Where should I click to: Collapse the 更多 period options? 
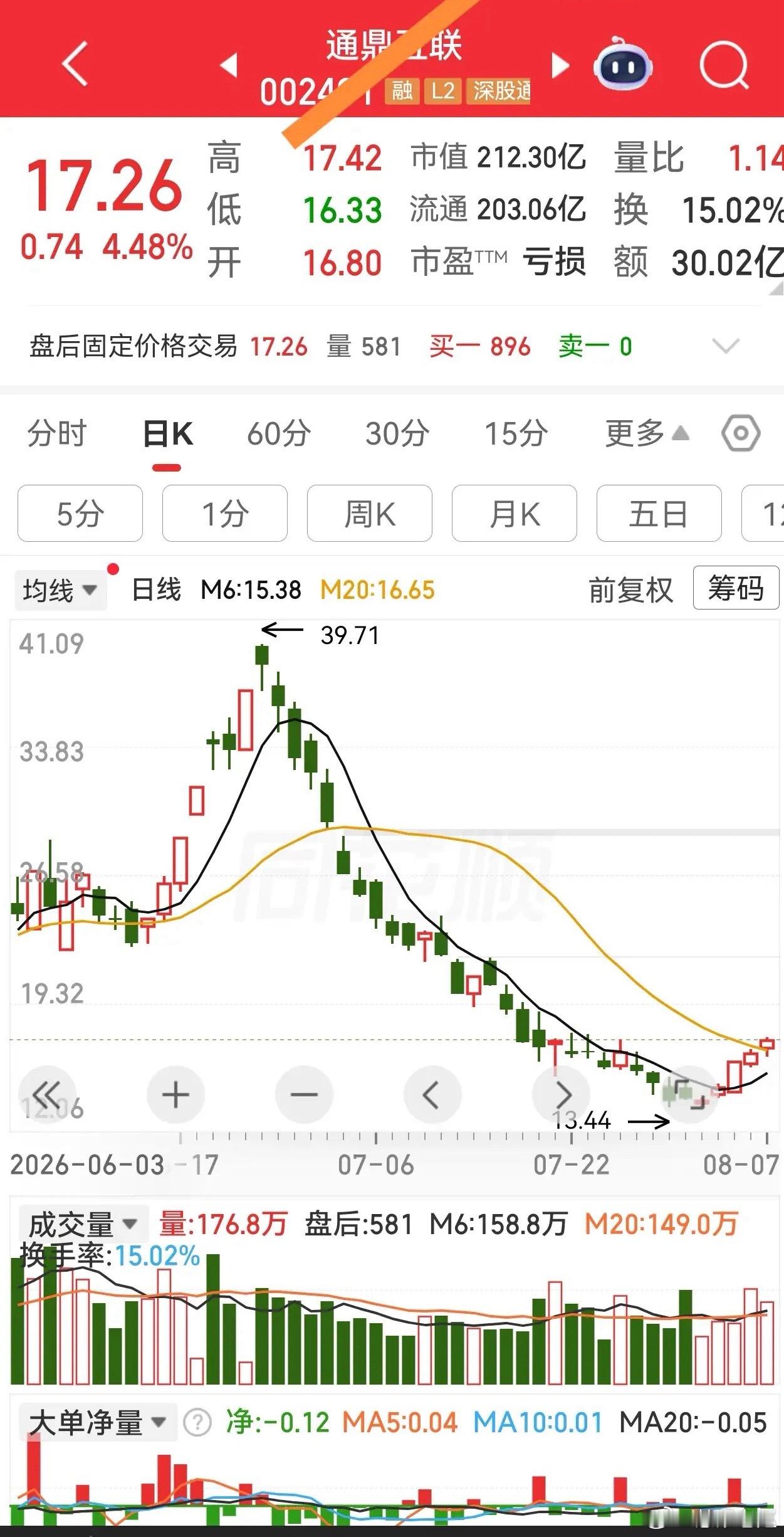[x=647, y=433]
